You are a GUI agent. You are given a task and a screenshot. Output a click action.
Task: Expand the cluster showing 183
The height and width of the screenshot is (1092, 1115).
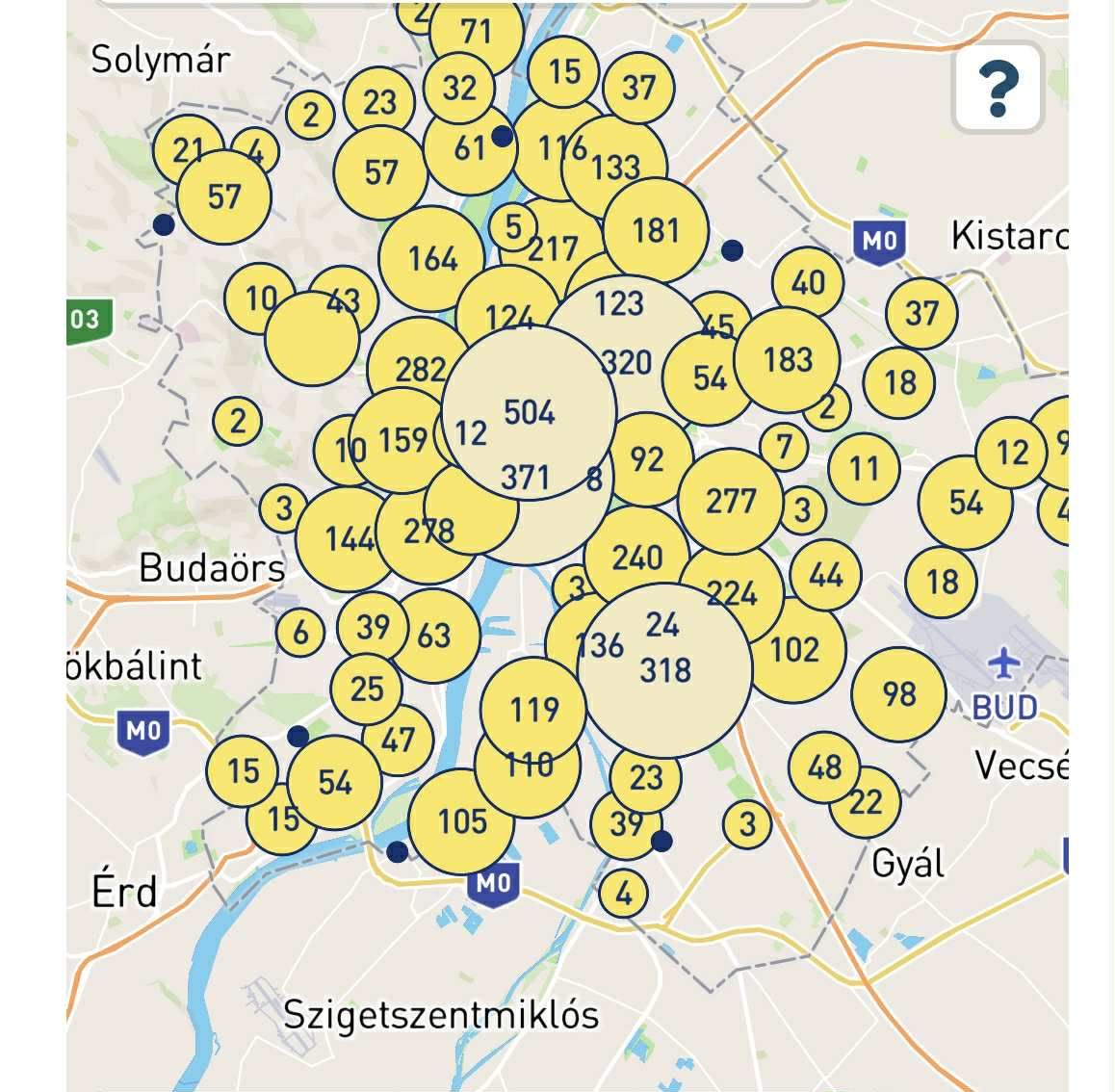tap(788, 360)
